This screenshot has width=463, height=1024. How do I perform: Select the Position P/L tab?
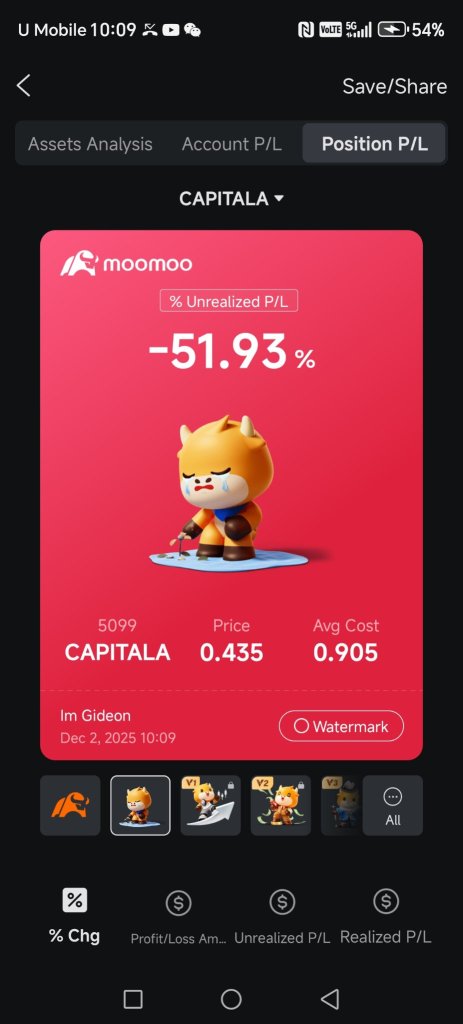(375, 144)
